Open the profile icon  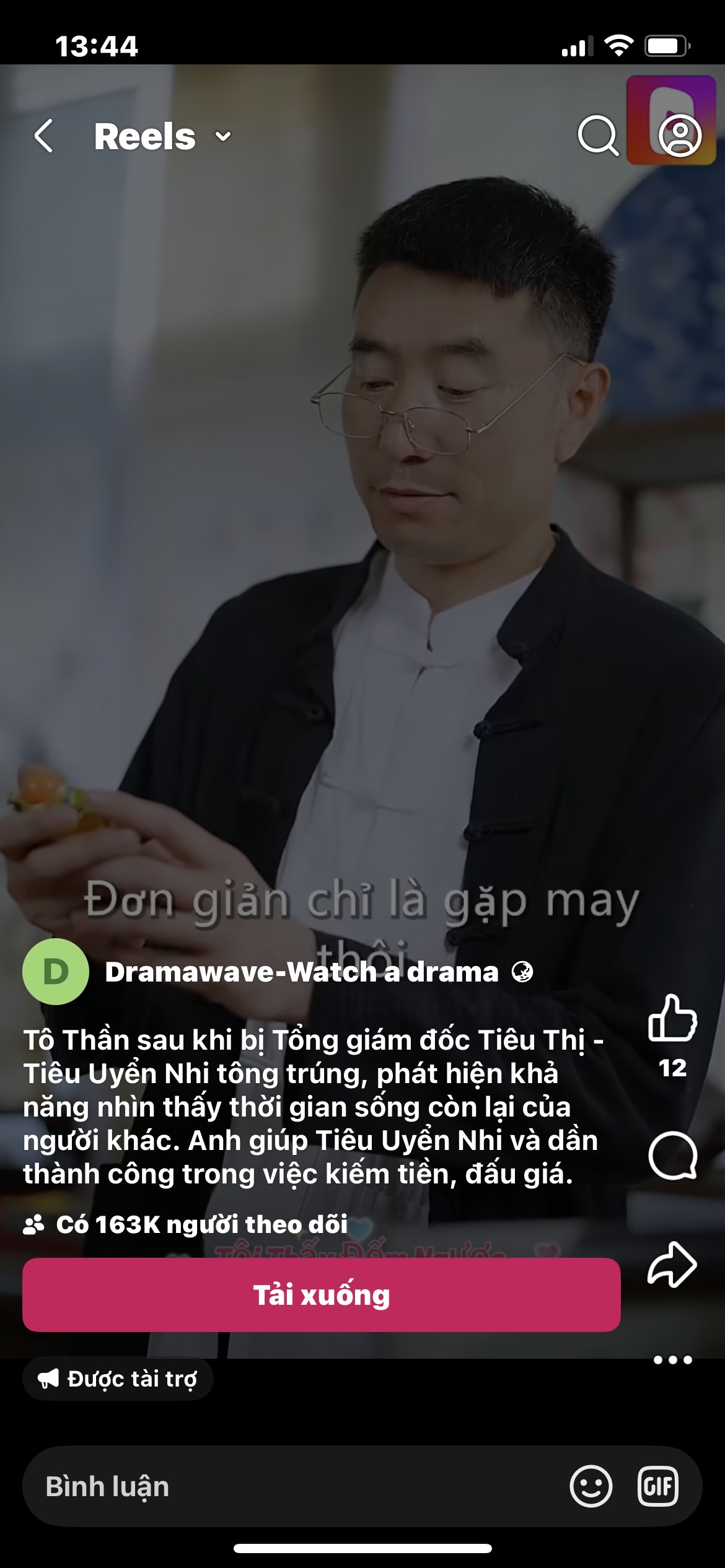680,135
